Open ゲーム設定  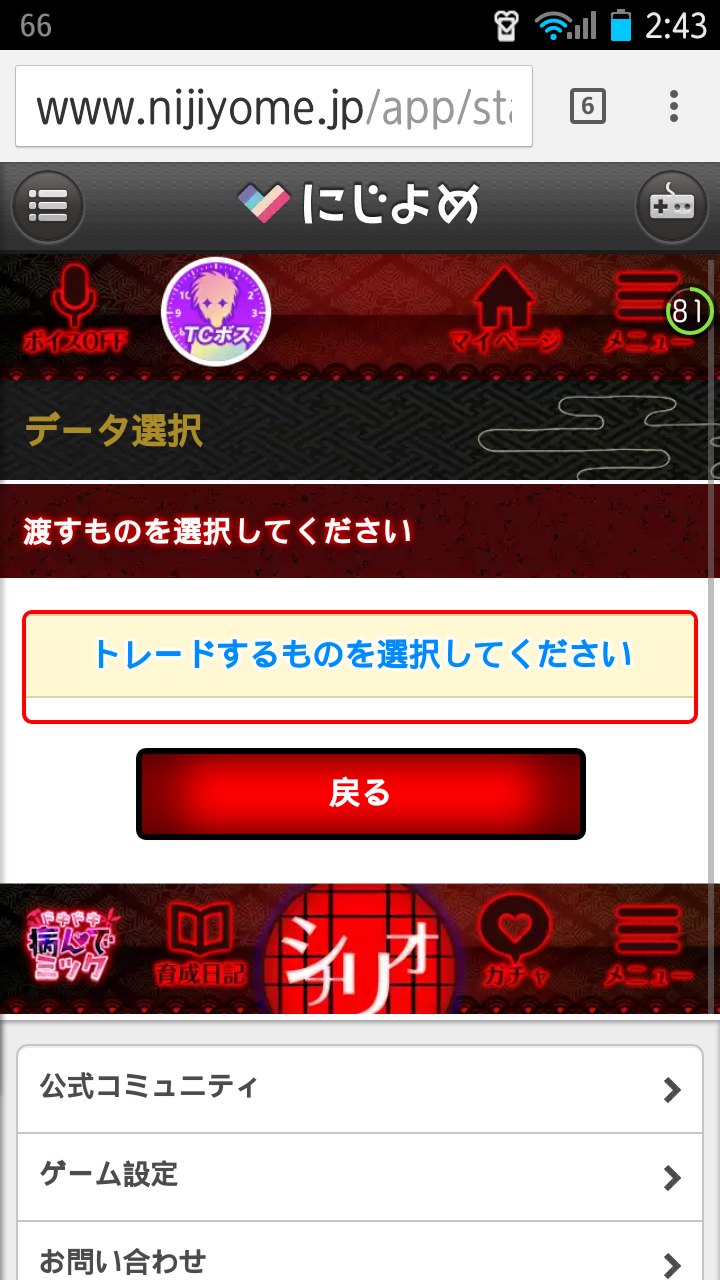(360, 1177)
